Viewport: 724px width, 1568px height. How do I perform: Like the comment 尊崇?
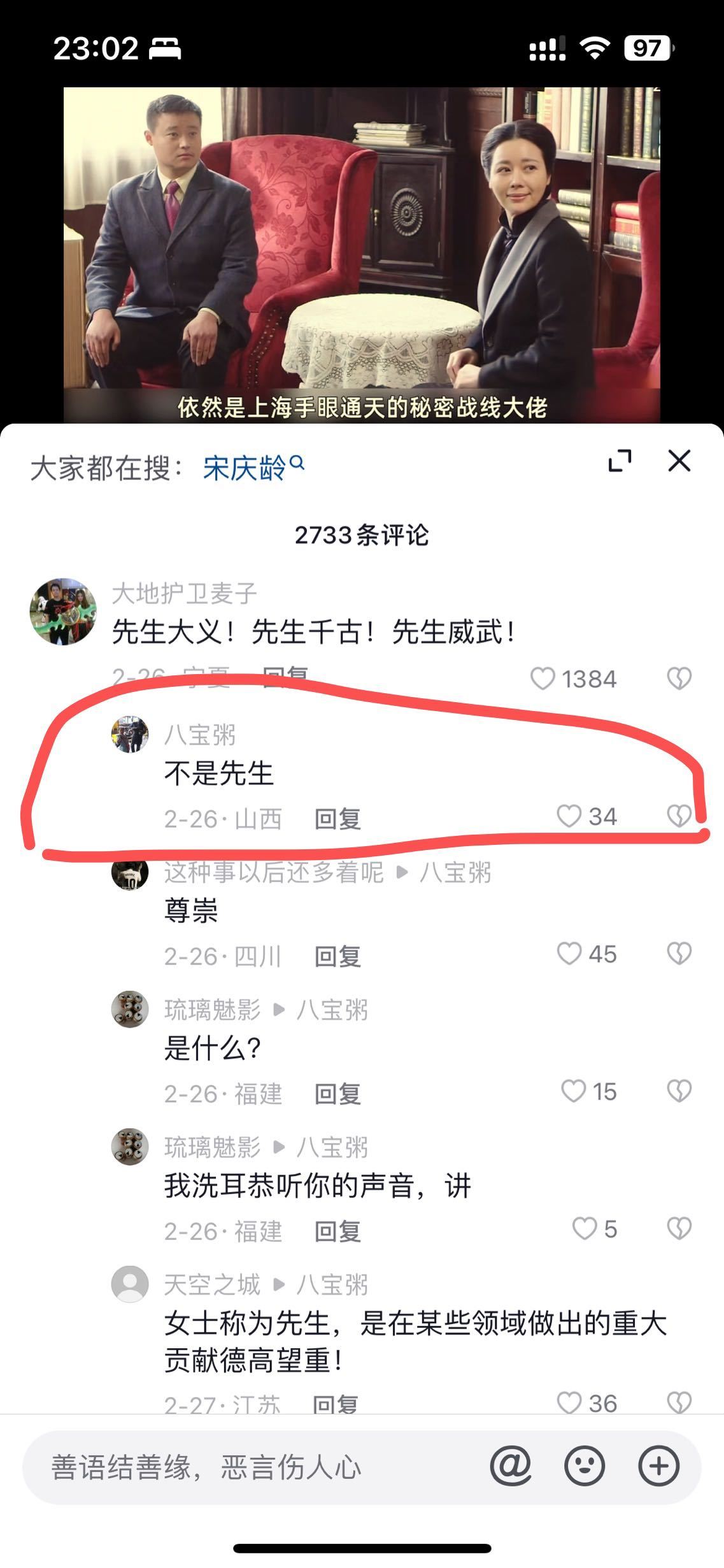569,954
